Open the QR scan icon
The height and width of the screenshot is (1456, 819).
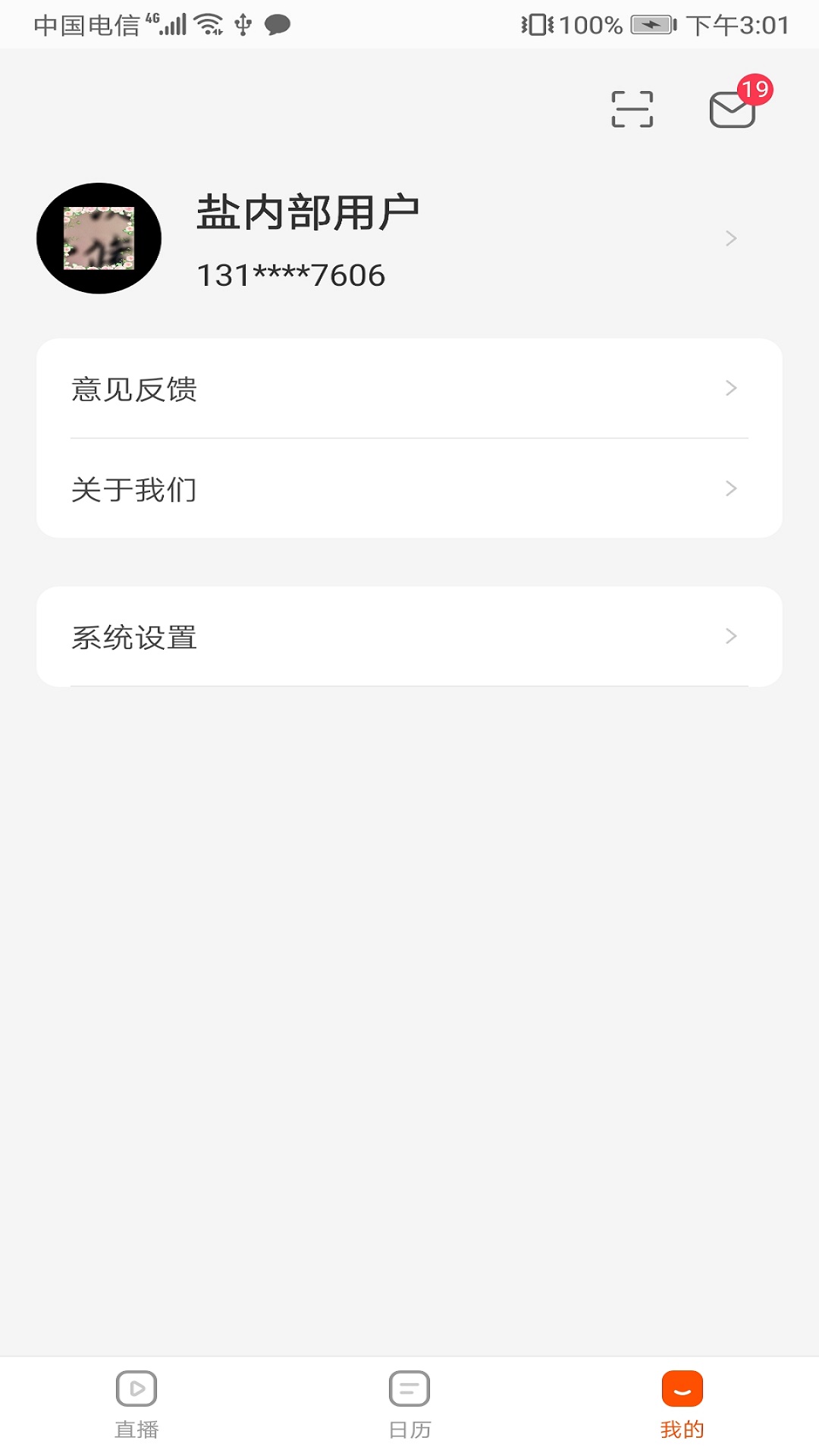click(x=632, y=109)
